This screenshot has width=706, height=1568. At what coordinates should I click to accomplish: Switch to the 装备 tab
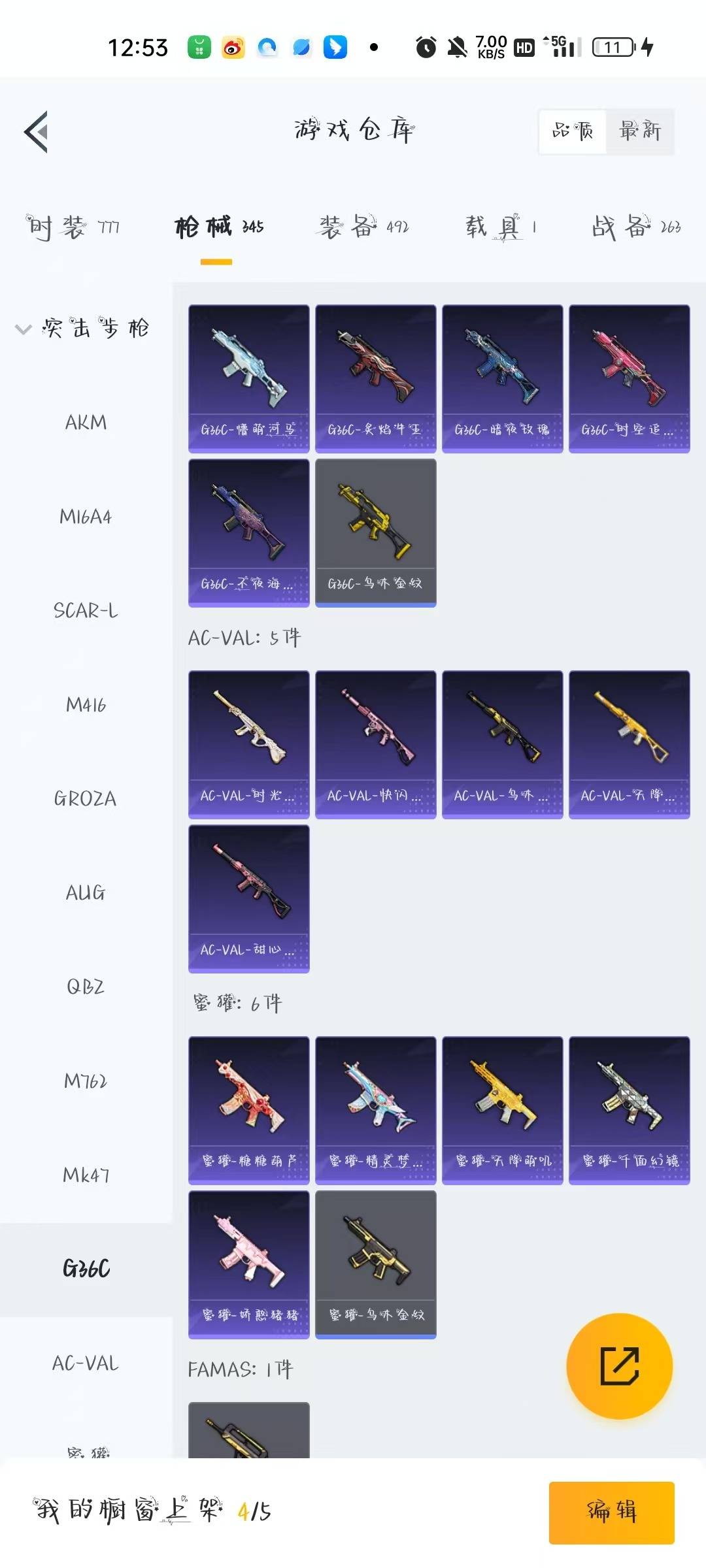pyautogui.click(x=364, y=227)
